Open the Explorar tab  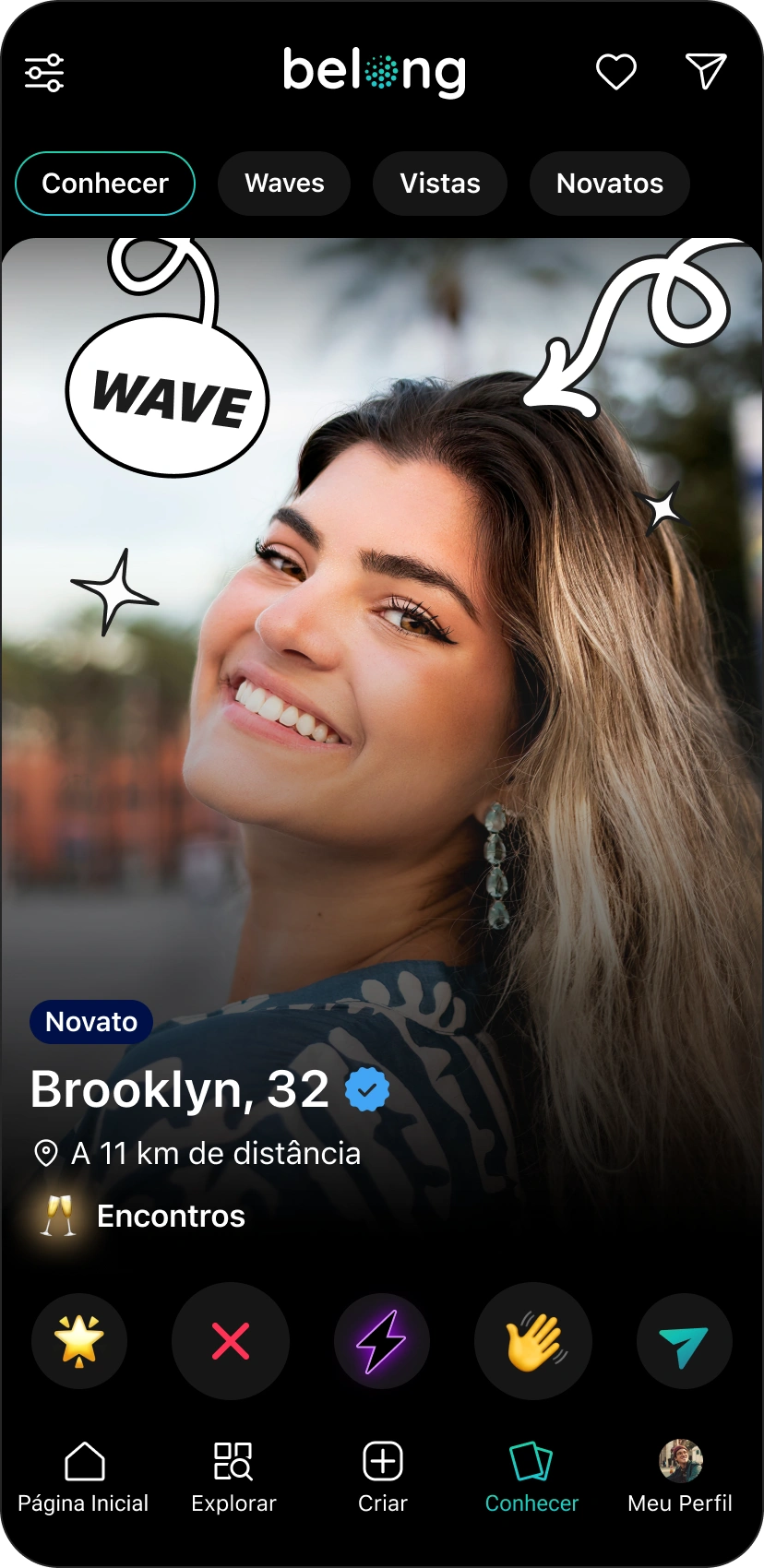click(233, 1478)
